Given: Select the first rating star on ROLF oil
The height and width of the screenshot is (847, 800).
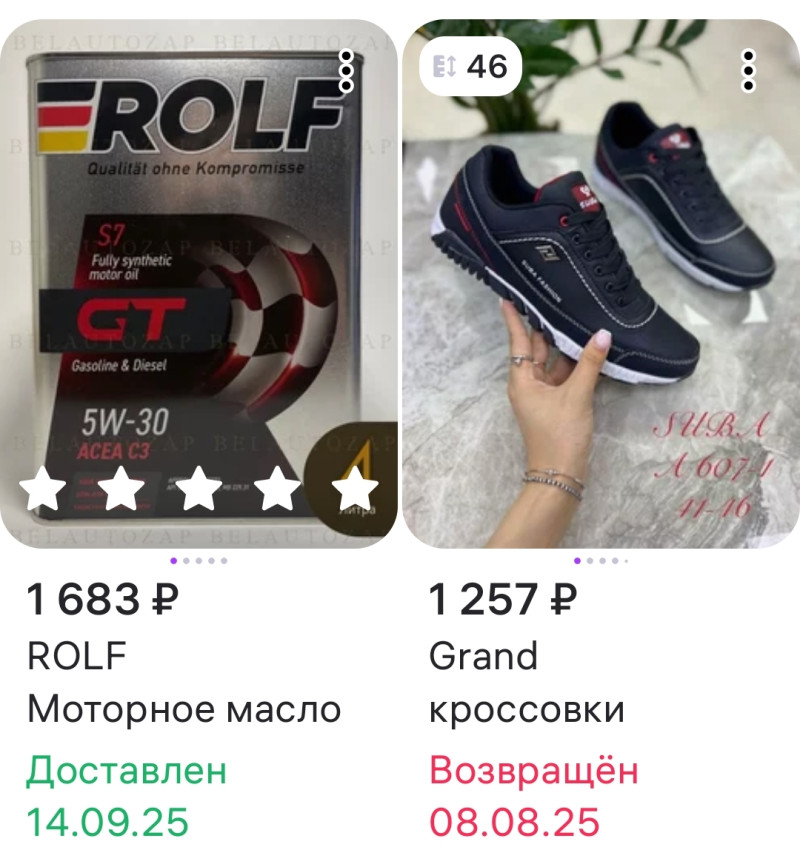Looking at the screenshot, I should (x=43, y=490).
